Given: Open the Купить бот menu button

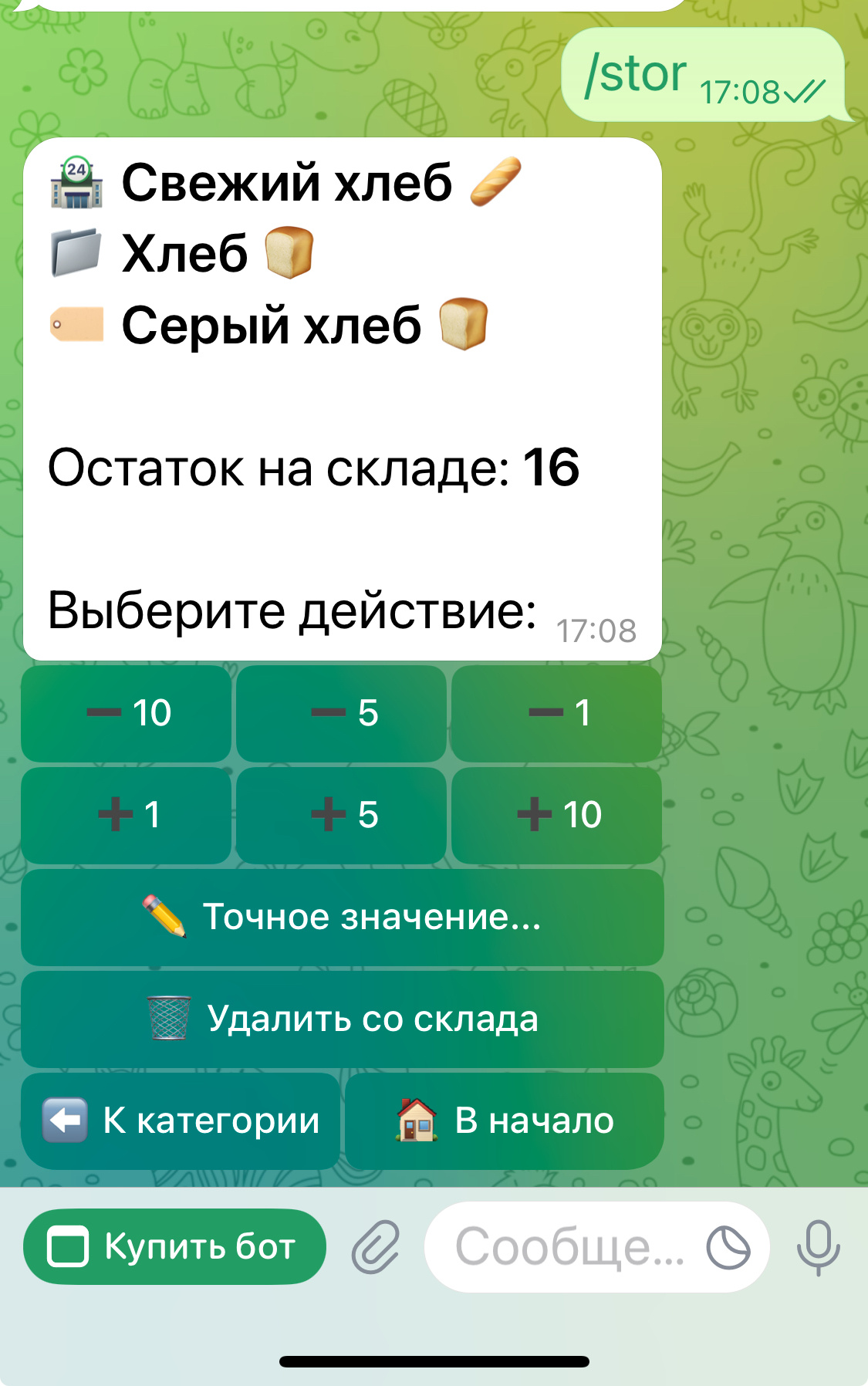Looking at the screenshot, I should 175,1247.
